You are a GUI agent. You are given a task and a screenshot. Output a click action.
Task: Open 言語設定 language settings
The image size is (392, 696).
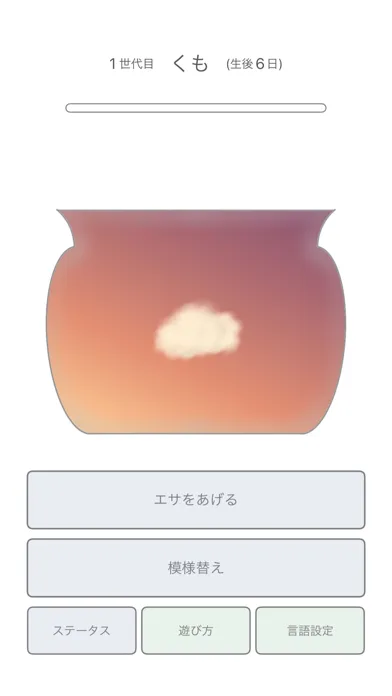[x=310, y=630]
